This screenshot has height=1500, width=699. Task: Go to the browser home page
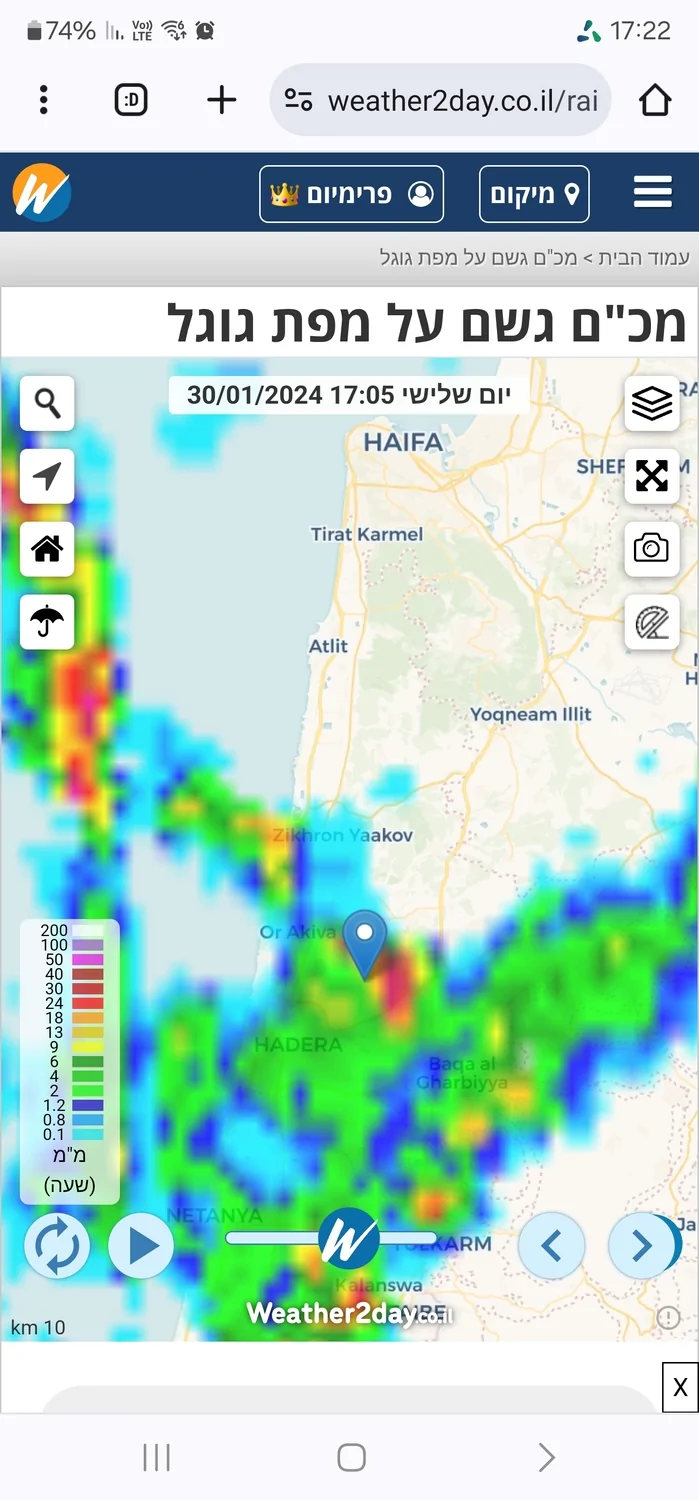coord(654,100)
